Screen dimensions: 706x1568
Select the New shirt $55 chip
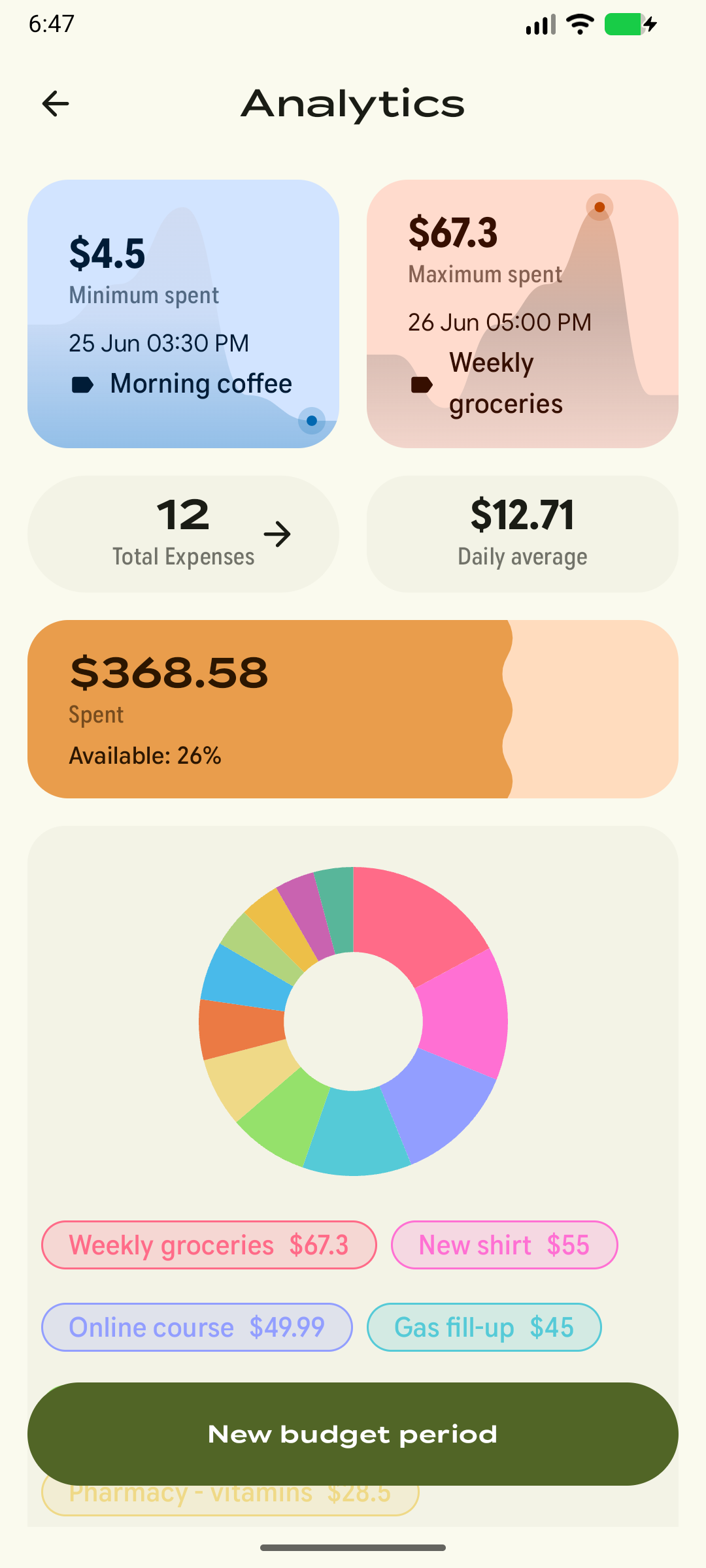point(504,1245)
